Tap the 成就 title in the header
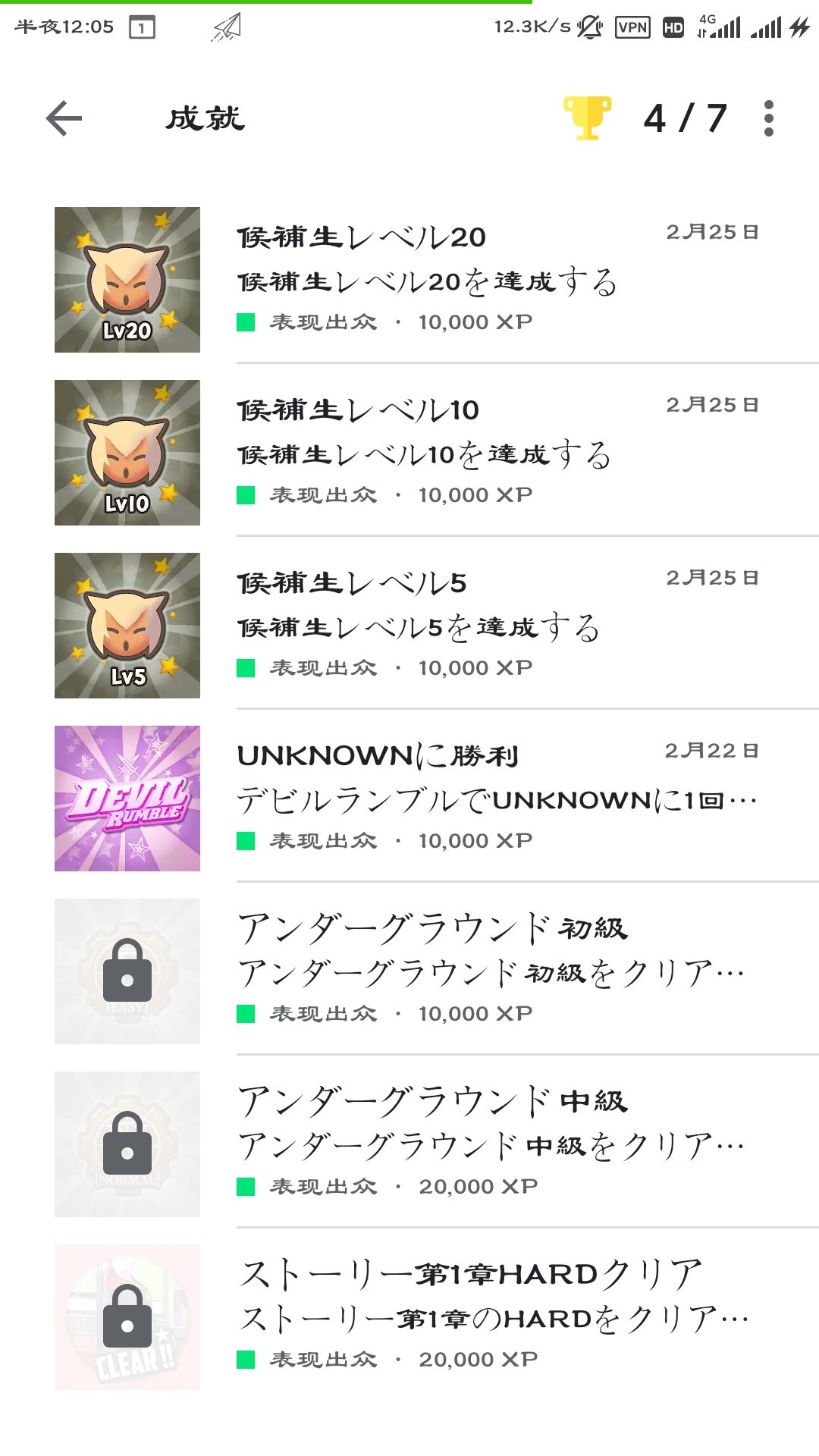The height and width of the screenshot is (1456, 819). coord(206,119)
